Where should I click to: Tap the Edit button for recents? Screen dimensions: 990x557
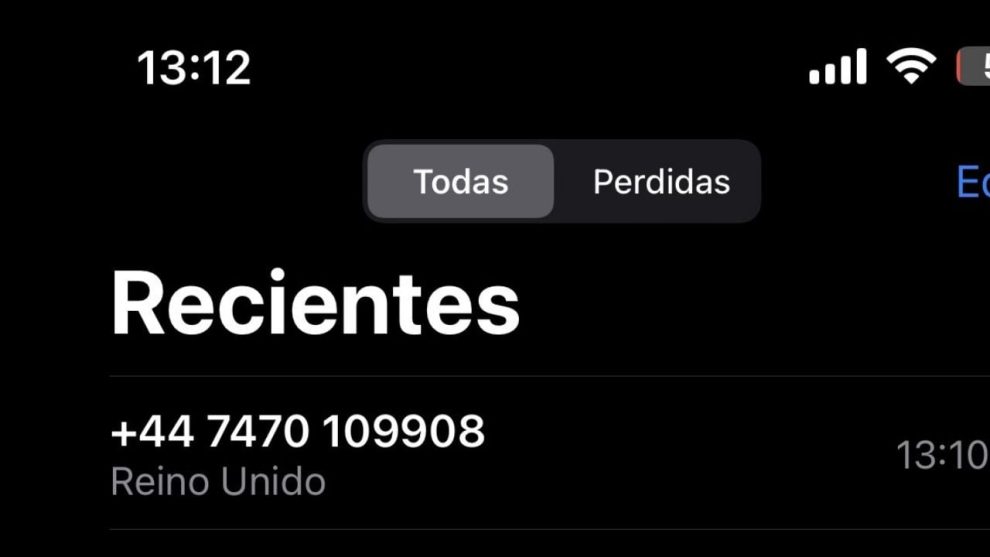[x=973, y=182]
